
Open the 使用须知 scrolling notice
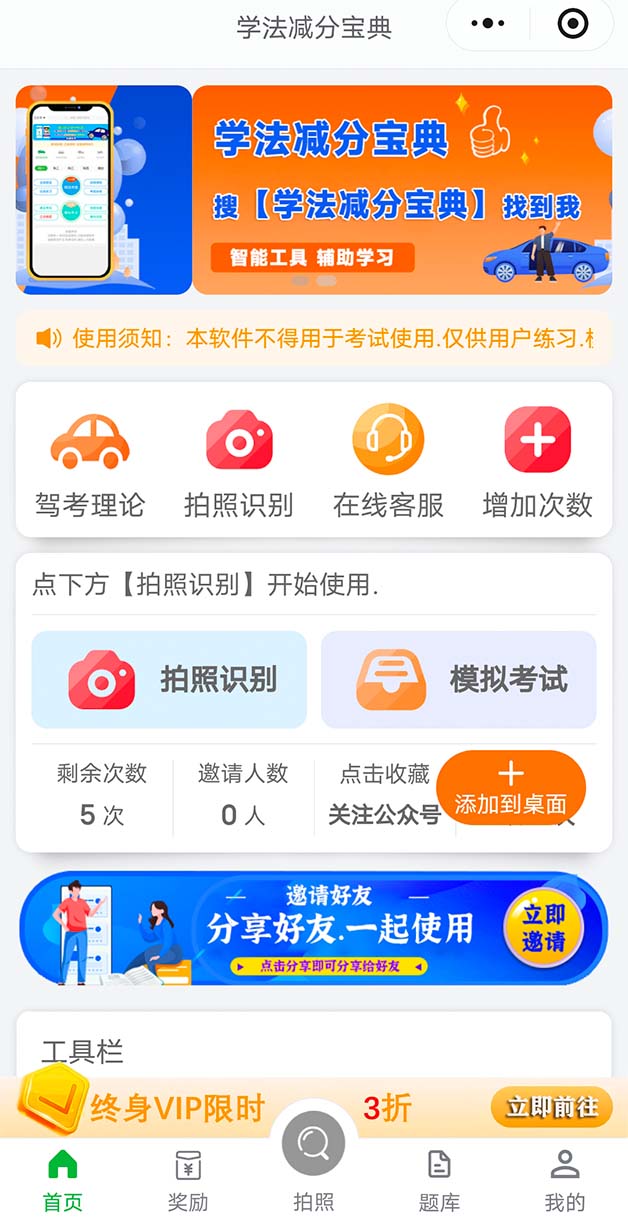tap(313, 338)
